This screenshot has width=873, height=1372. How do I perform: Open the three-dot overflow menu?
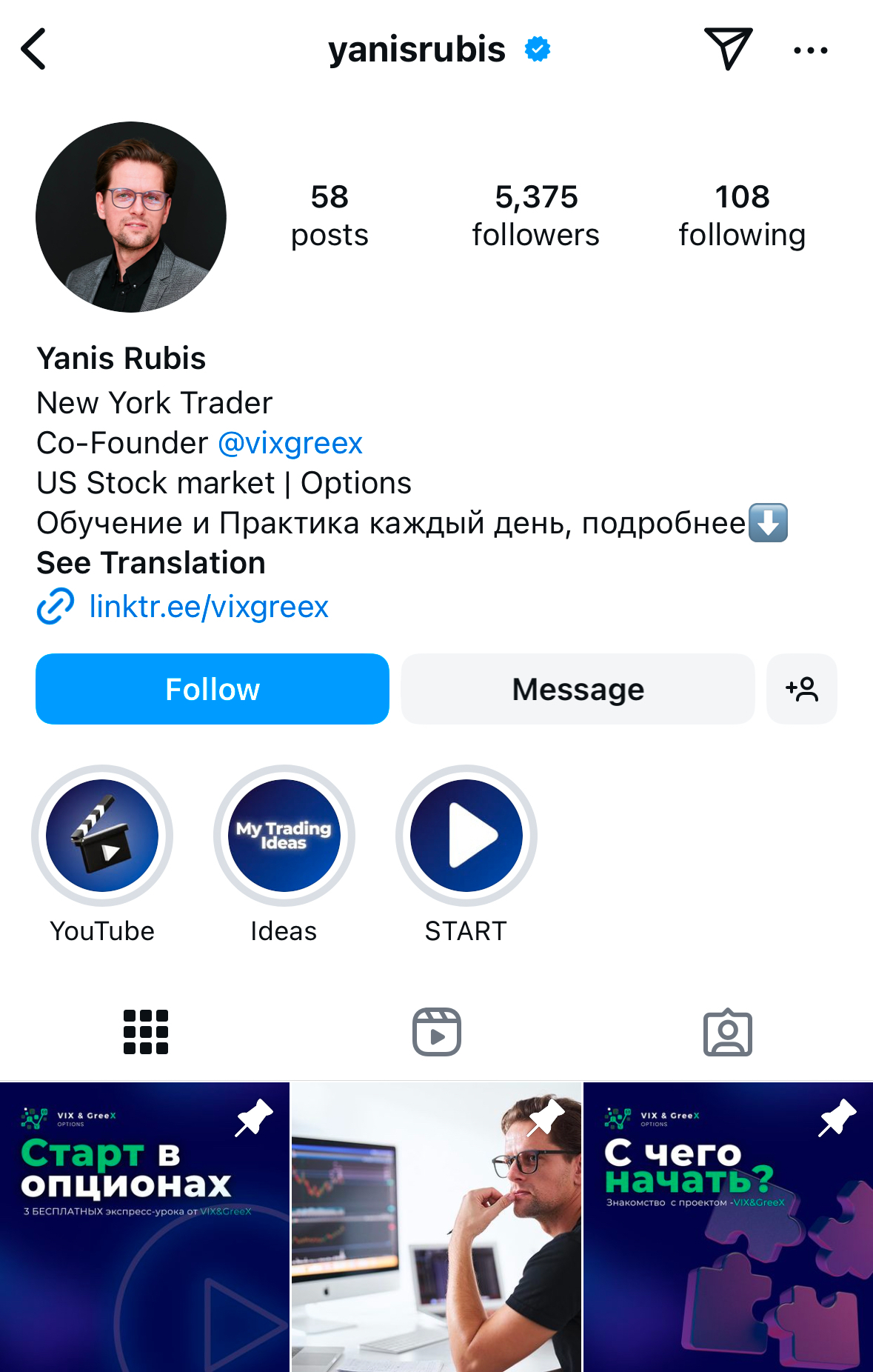tap(810, 50)
